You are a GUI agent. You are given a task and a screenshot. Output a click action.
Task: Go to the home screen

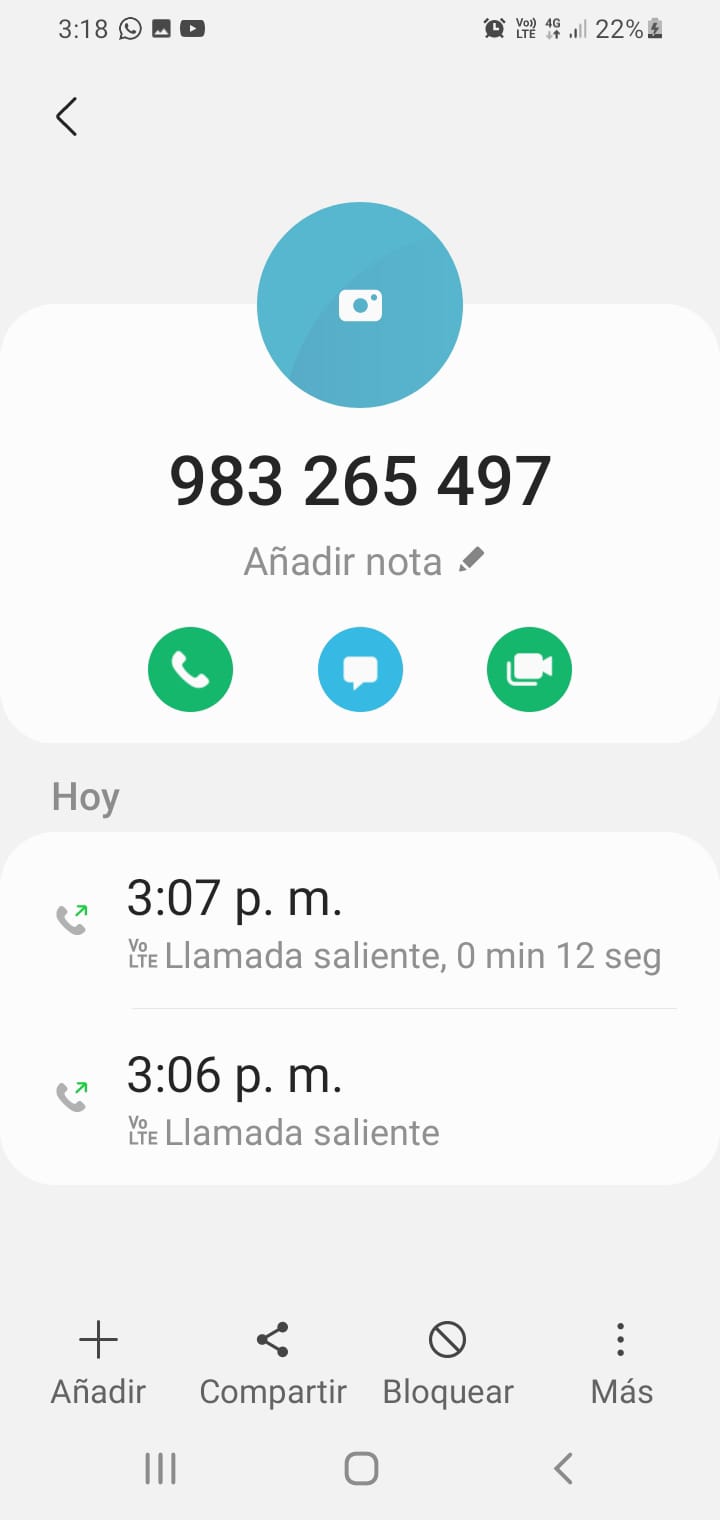tap(360, 1468)
